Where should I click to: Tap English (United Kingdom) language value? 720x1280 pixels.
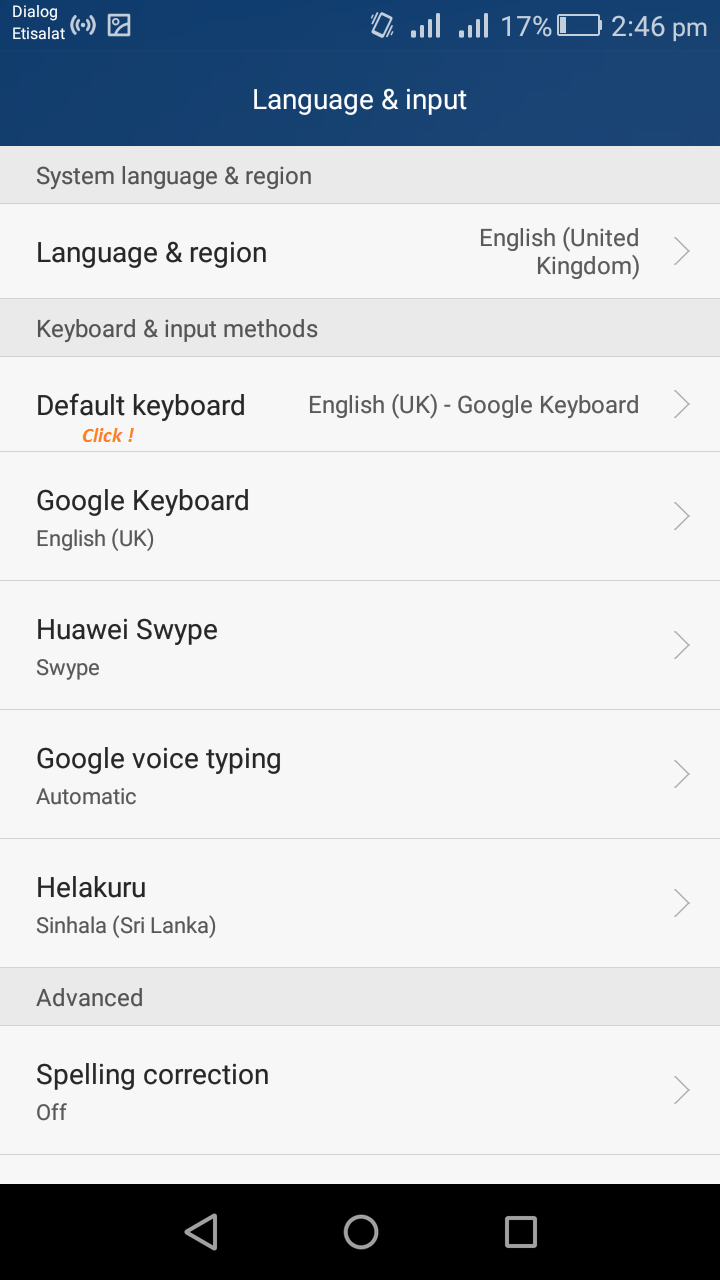coord(559,251)
